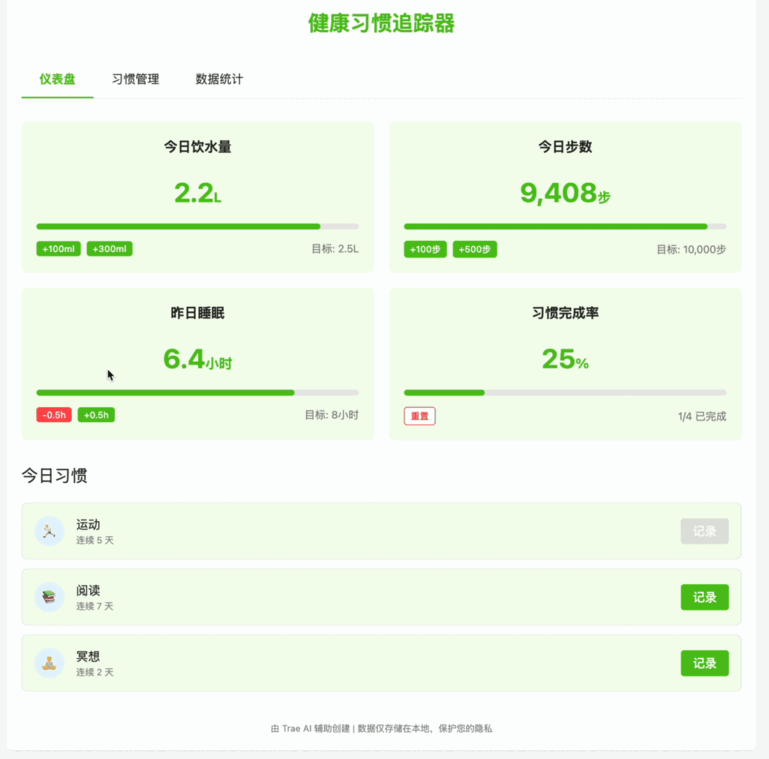
Task: Record the 阅读 habit
Action: pos(704,597)
